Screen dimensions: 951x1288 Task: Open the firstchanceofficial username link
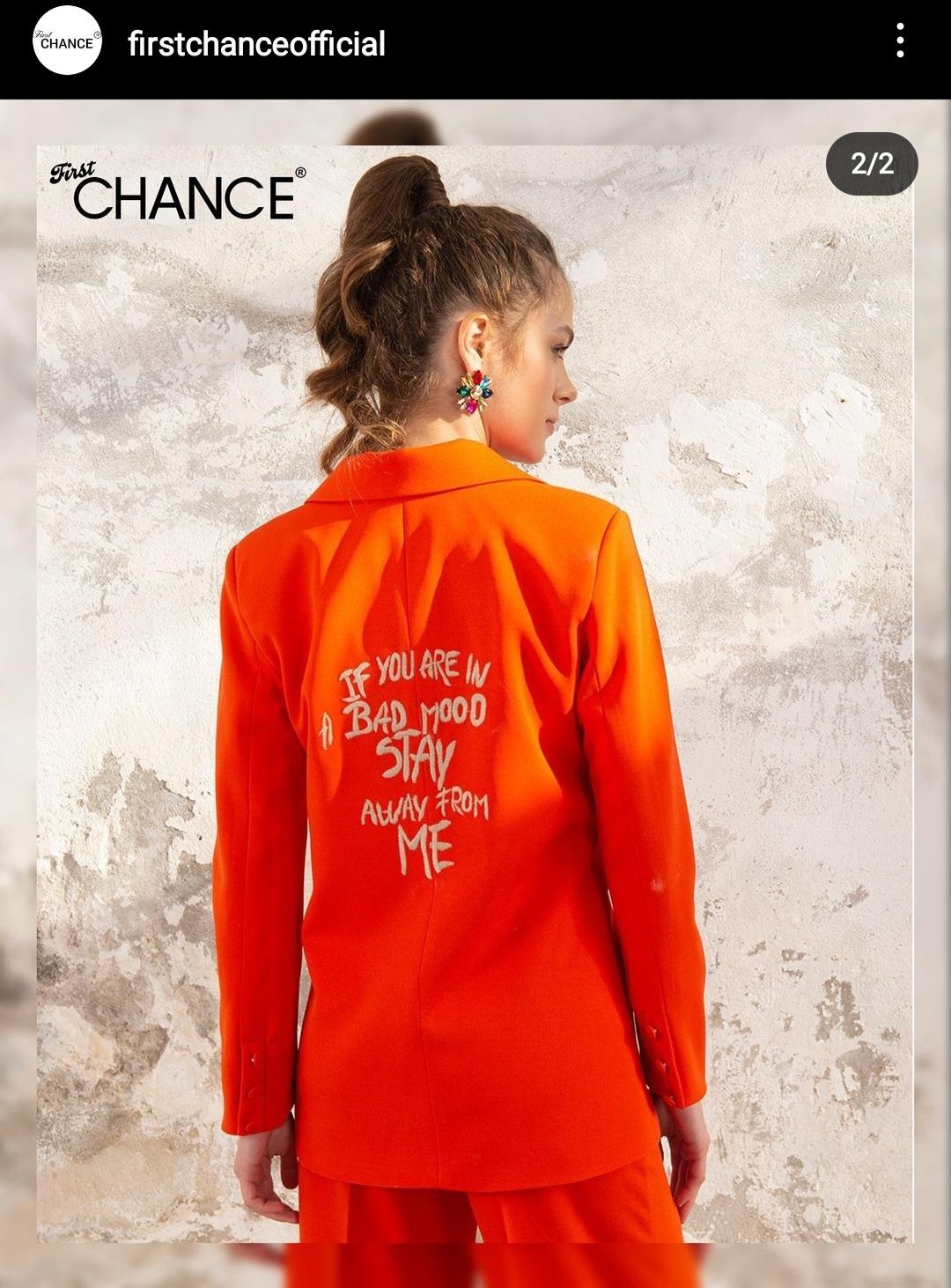[256, 43]
